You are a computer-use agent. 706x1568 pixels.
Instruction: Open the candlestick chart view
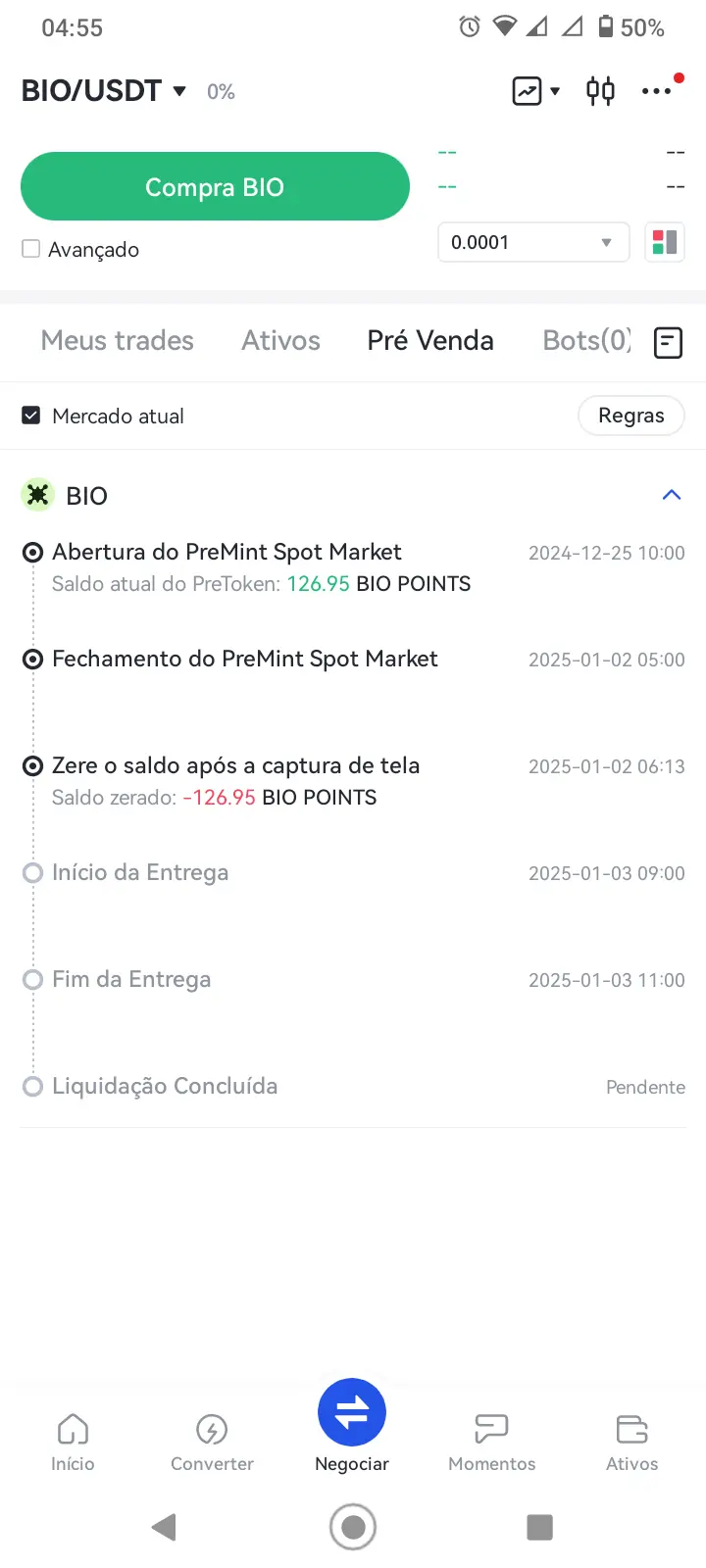point(600,91)
